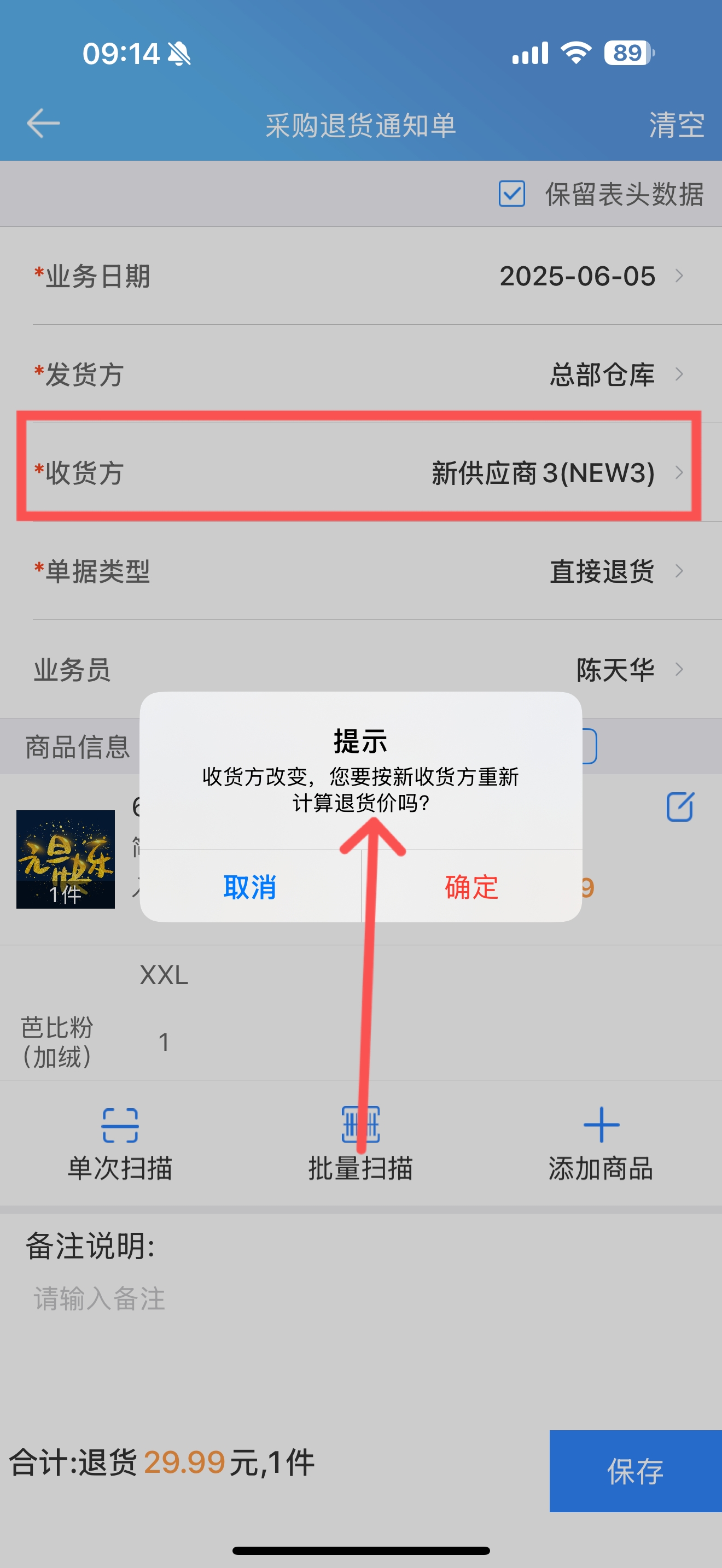722x1568 pixels.
Task: Select the 发货方 总部仓库 row
Action: [x=361, y=374]
